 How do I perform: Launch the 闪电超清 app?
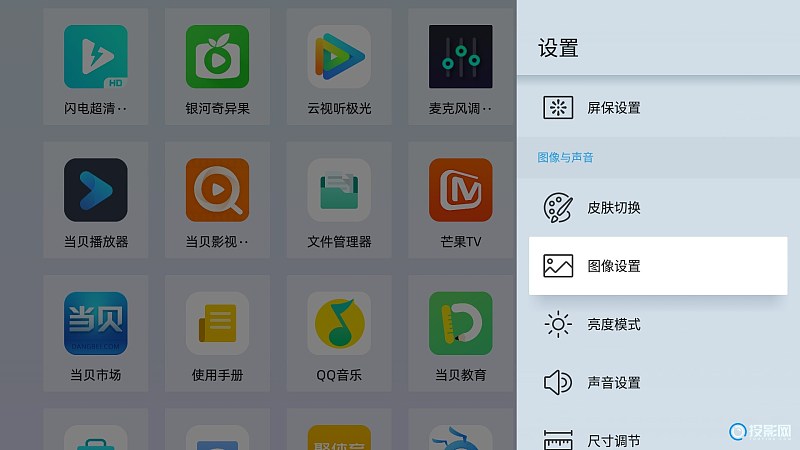(x=96, y=66)
